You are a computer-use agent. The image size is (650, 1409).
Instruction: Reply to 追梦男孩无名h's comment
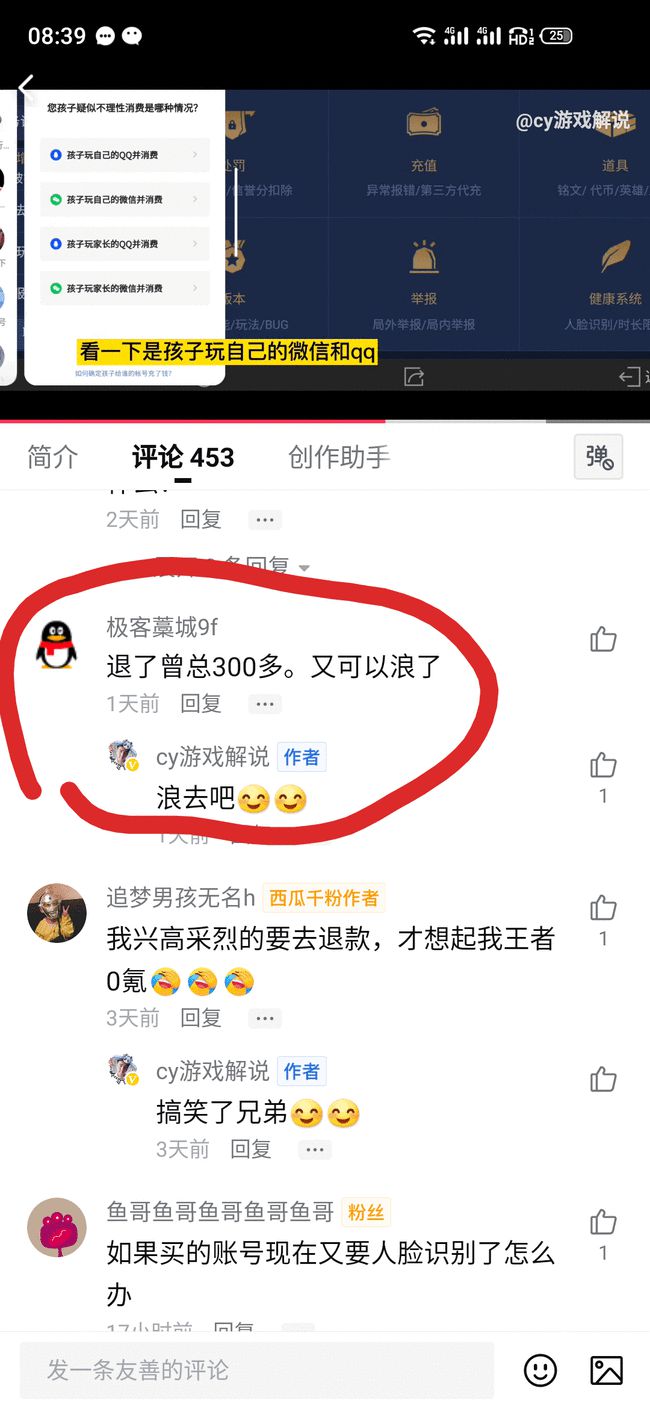pyautogui.click(x=200, y=1018)
